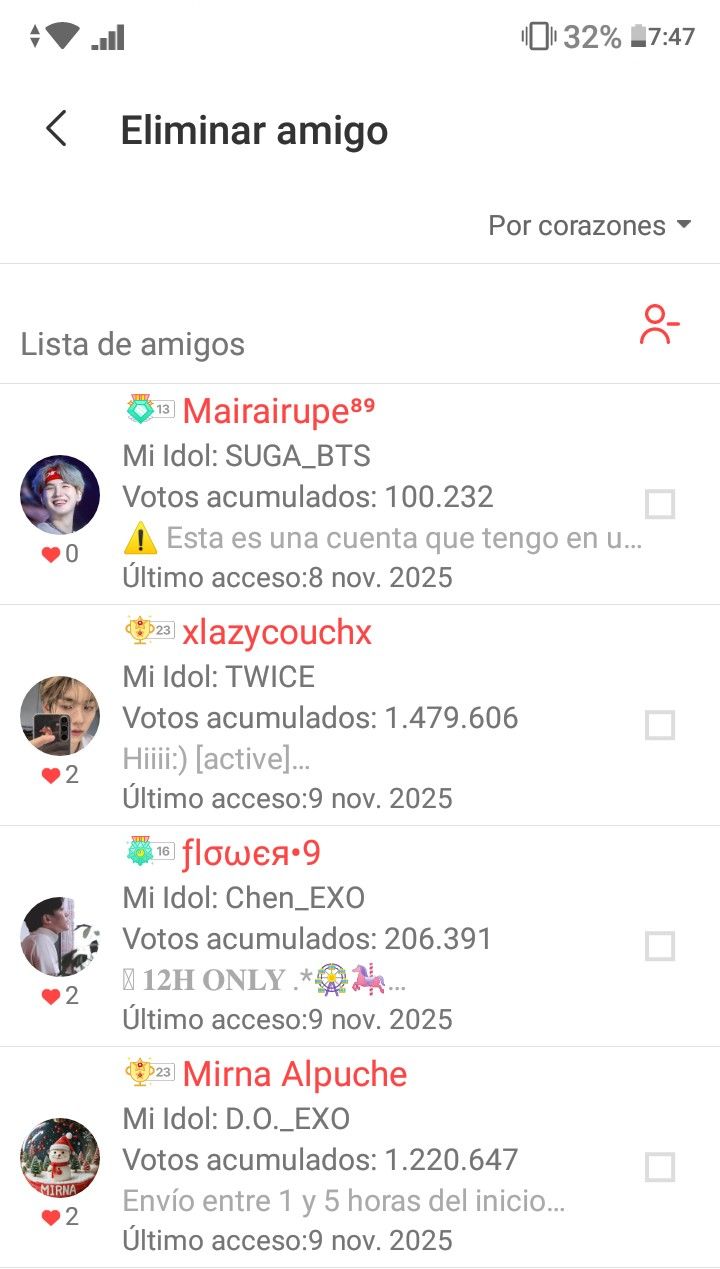
Task: Check the box for Mairairupe⁸⁹
Action: tap(660, 505)
